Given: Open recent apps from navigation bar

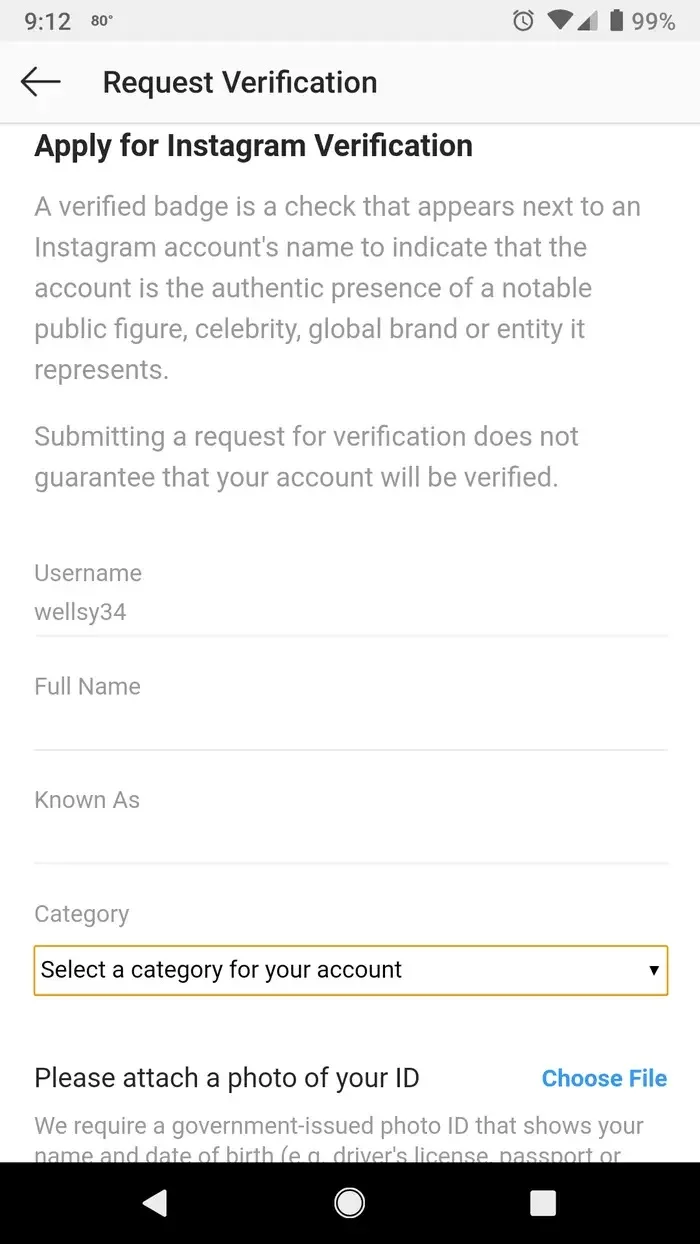Looking at the screenshot, I should pos(542,1203).
